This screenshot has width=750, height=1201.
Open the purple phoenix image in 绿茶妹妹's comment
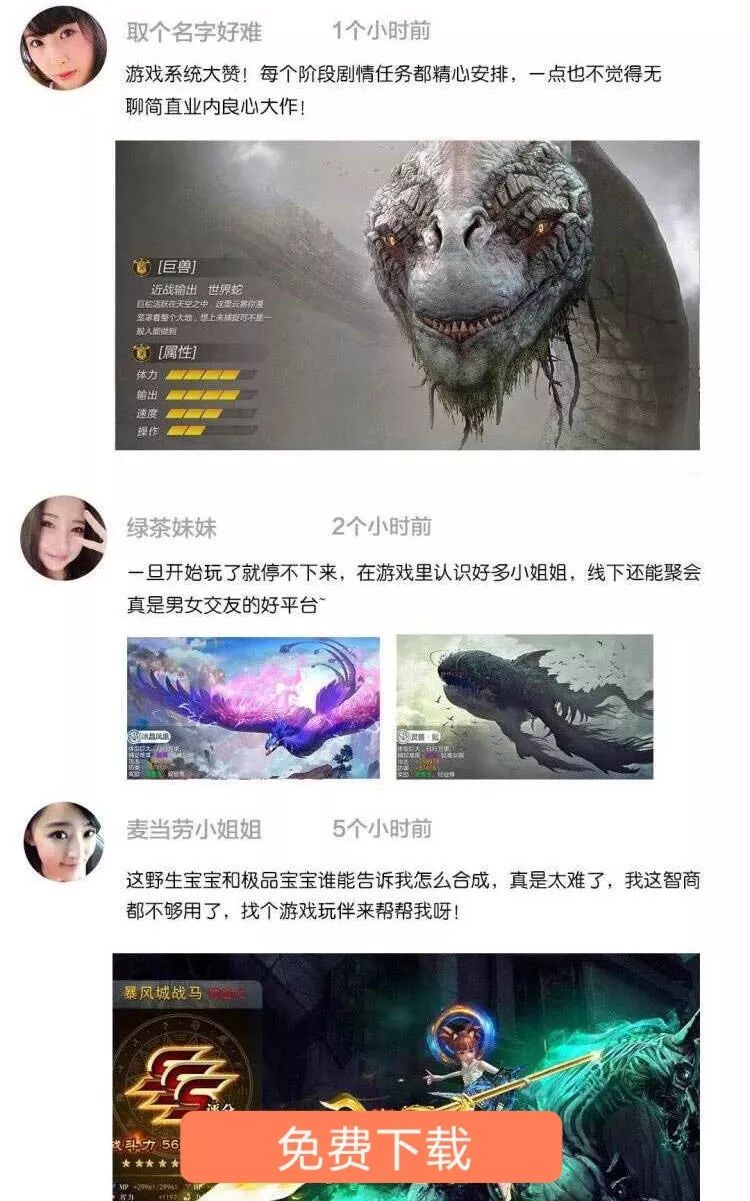click(254, 708)
